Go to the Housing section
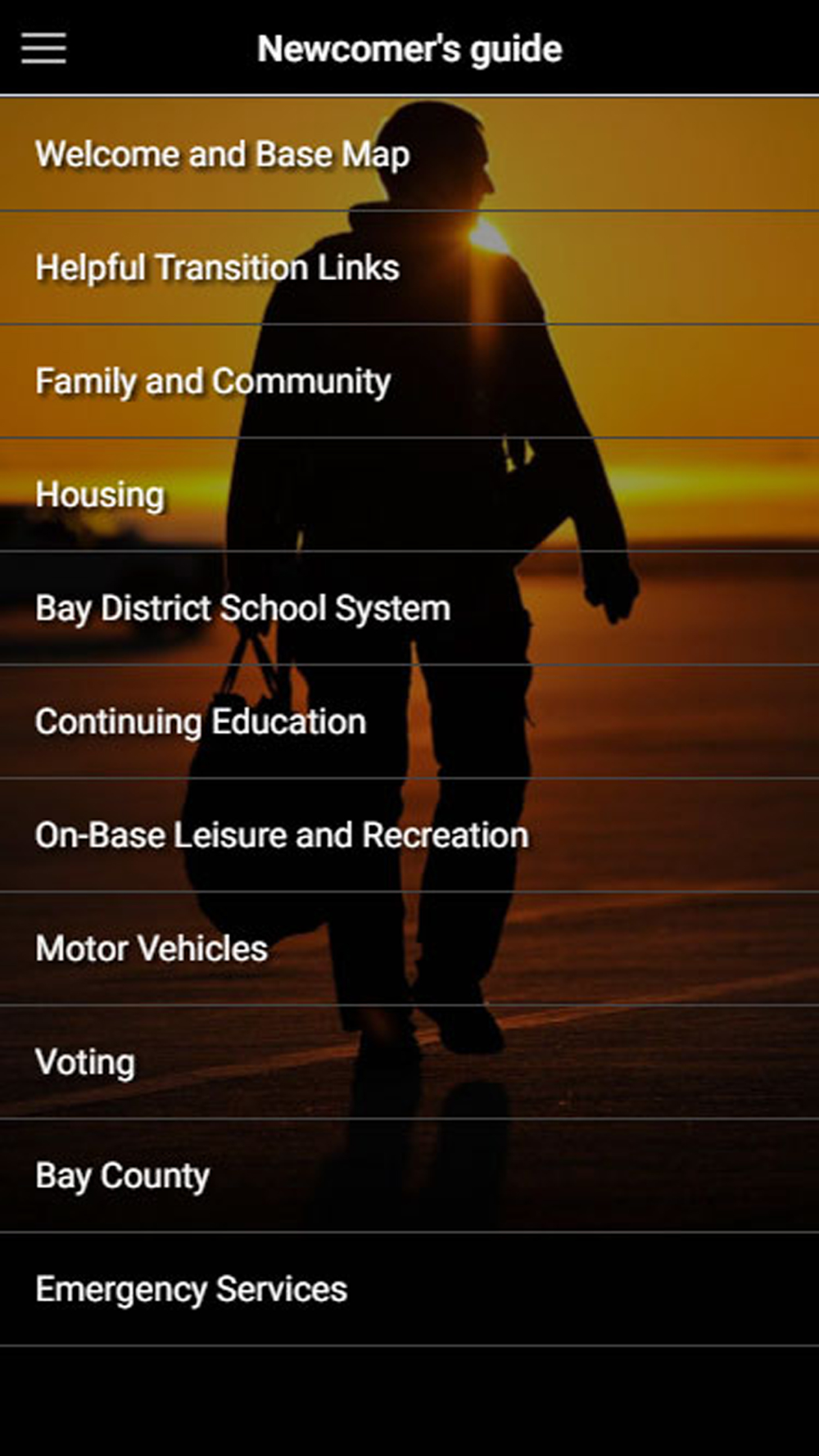Viewport: 819px width, 1456px height. [x=100, y=495]
